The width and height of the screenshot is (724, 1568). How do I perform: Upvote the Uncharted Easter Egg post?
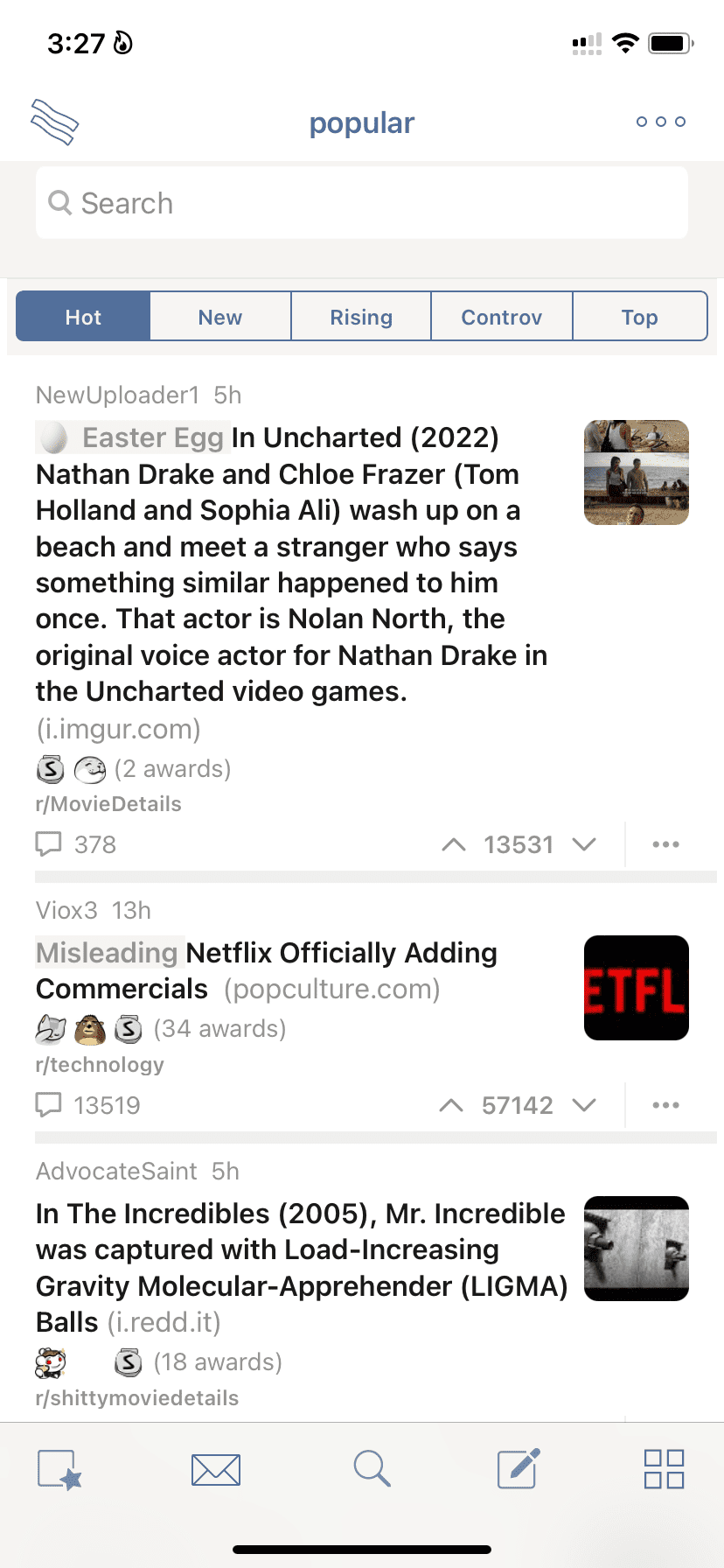(x=454, y=844)
